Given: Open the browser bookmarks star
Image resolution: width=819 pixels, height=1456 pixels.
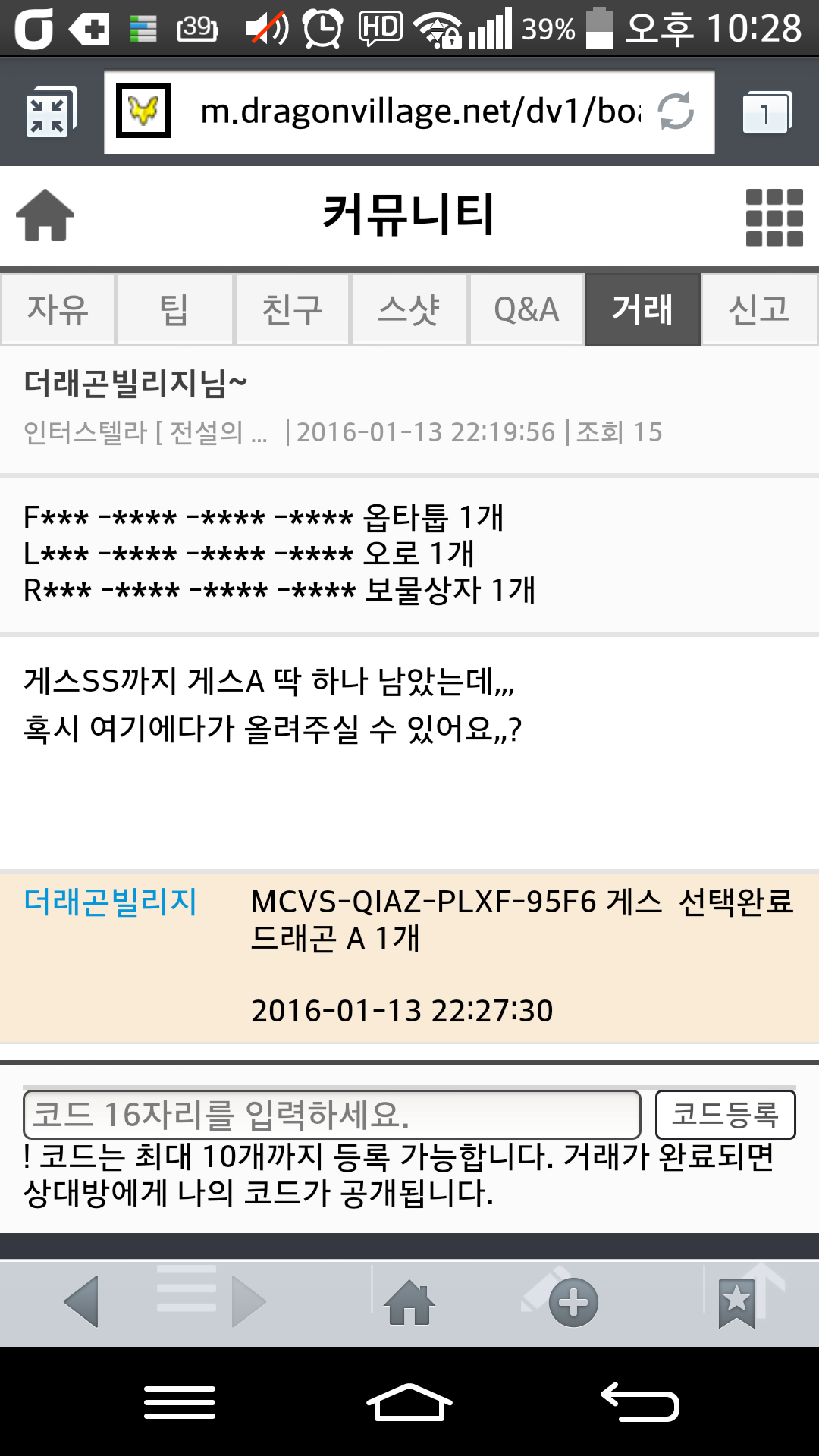Looking at the screenshot, I should (x=737, y=1303).
